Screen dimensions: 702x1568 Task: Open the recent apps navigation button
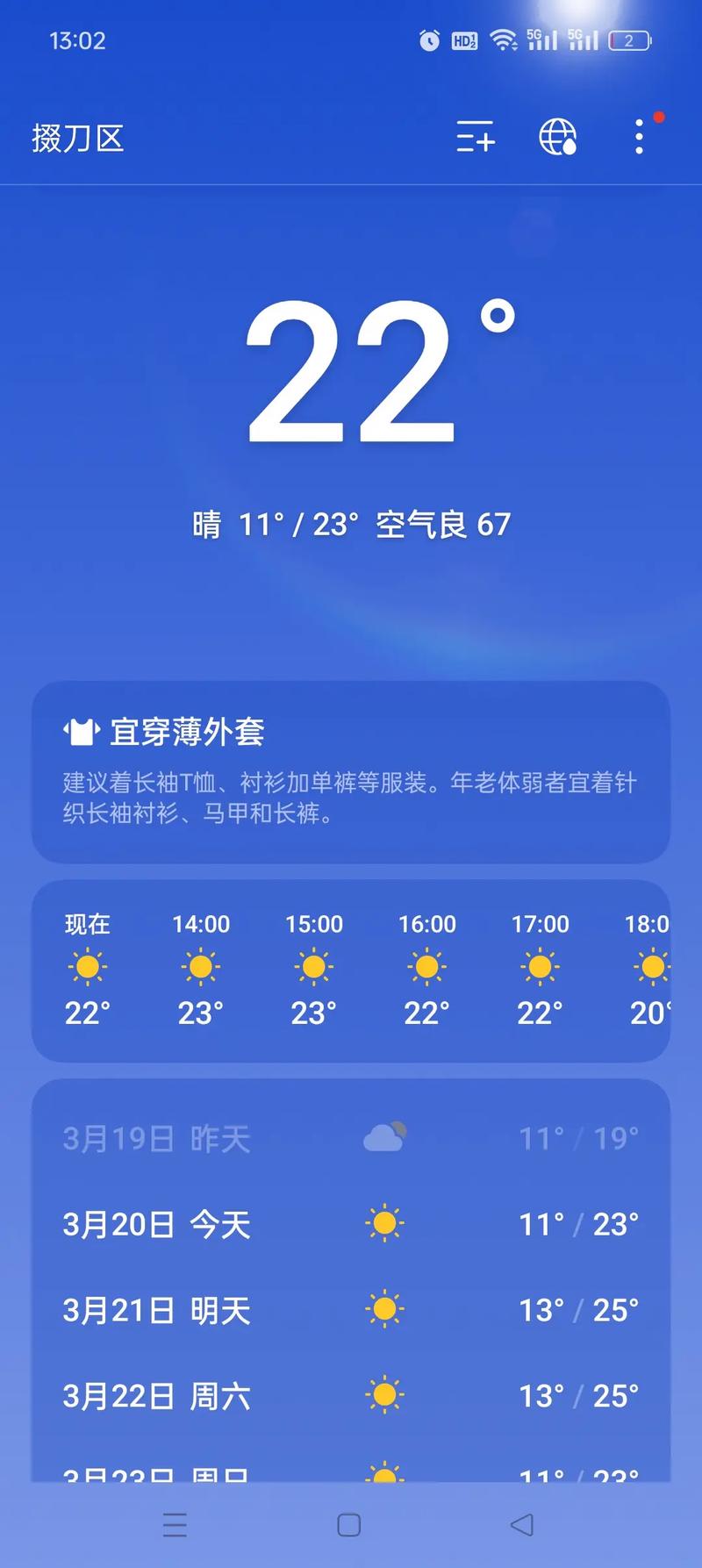coord(174,1525)
